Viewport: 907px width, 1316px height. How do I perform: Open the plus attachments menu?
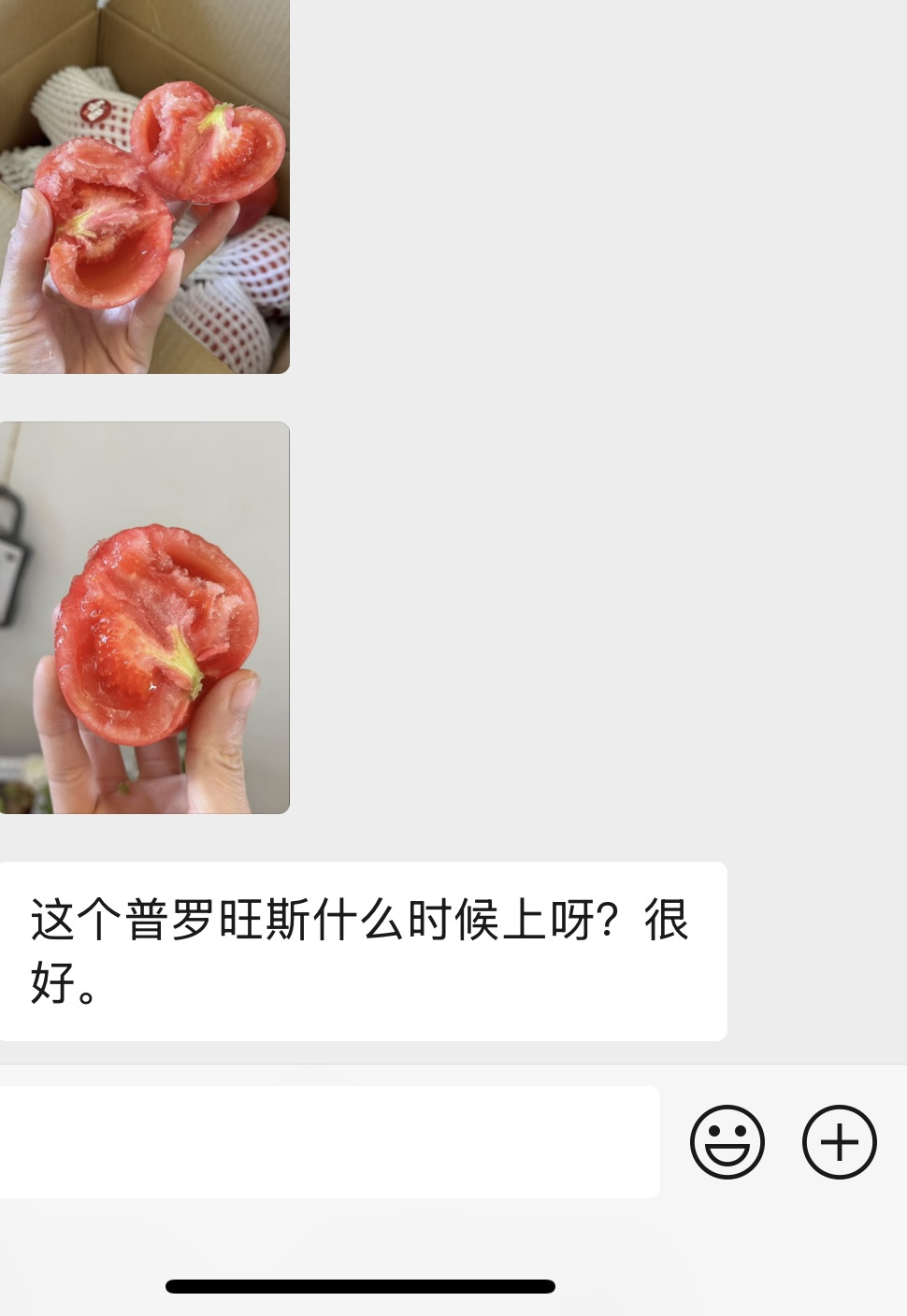839,1141
